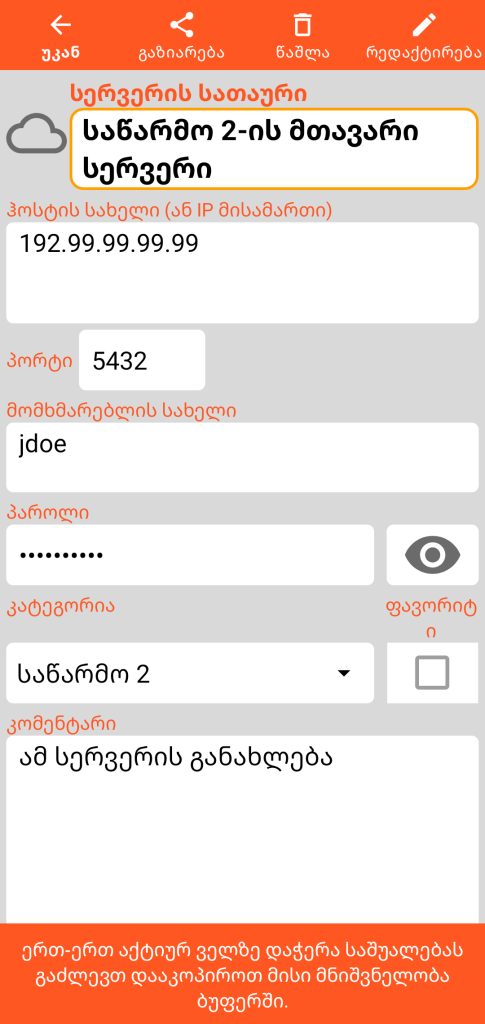Tap the masked password field
Screen dimensions: 485x1024
(190, 555)
